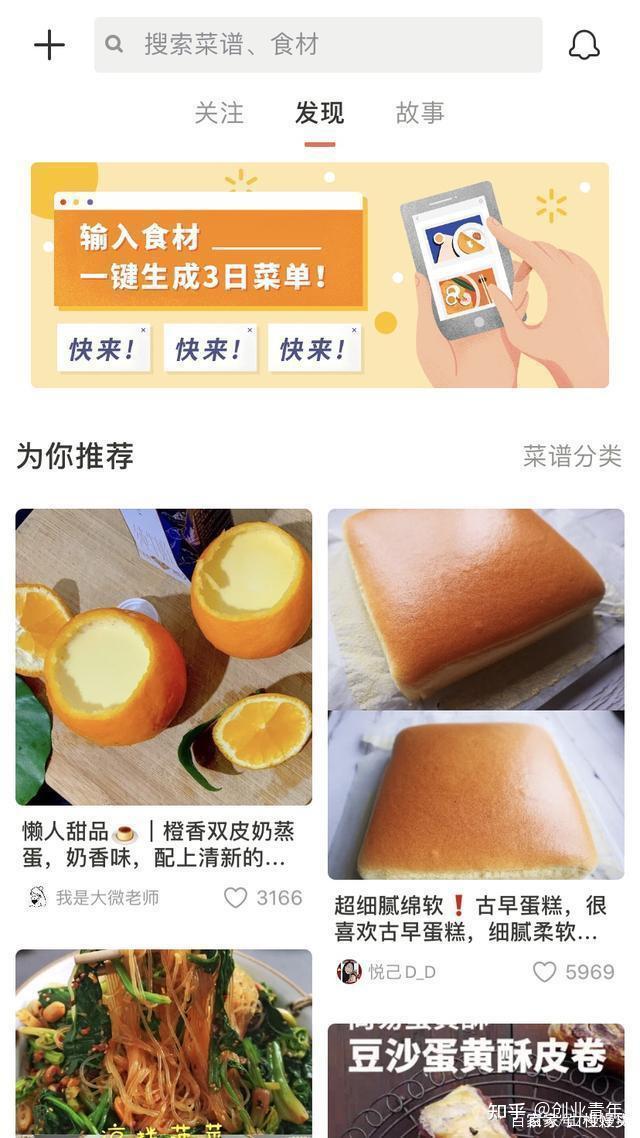Open 菜谱分类 recipe categories
640x1138 pixels.
point(572,456)
